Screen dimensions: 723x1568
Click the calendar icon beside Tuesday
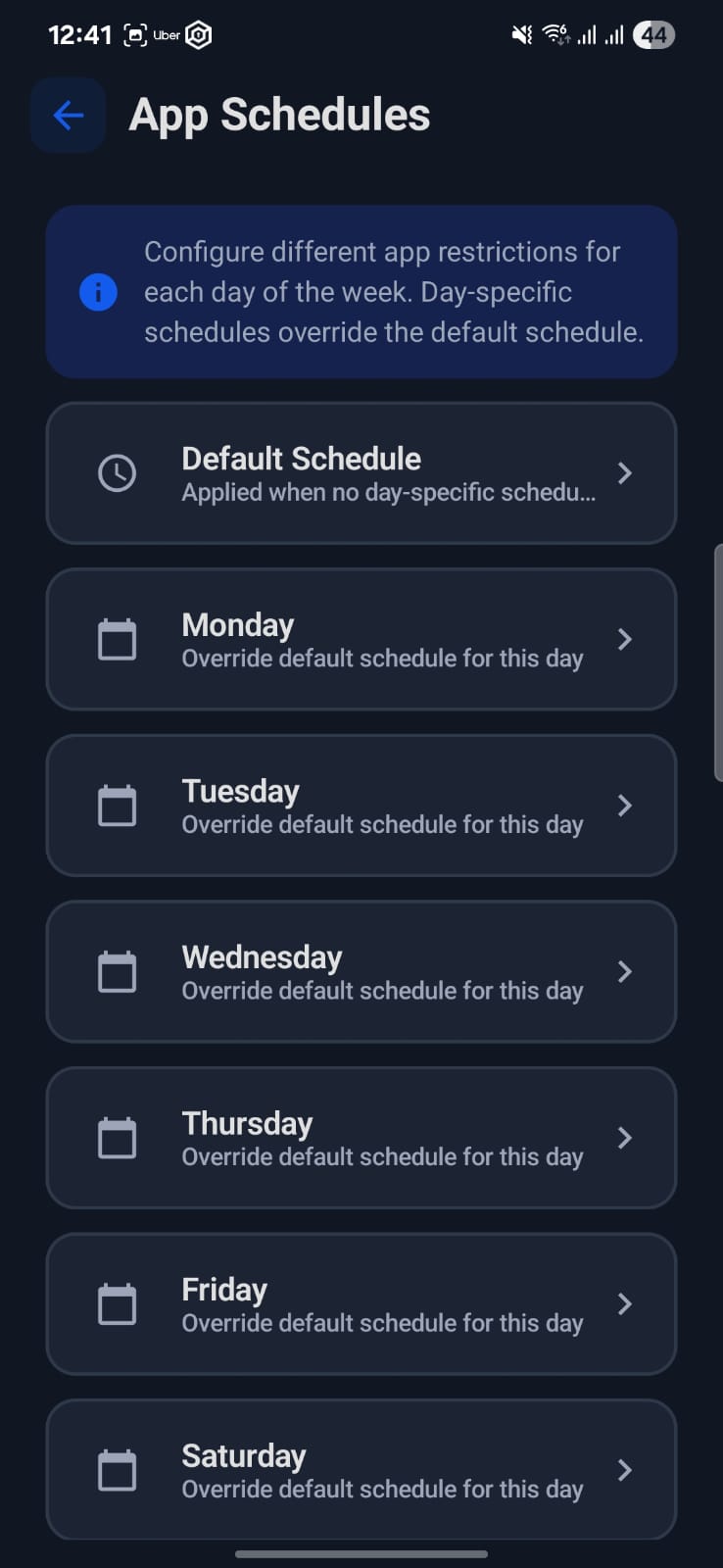117,805
